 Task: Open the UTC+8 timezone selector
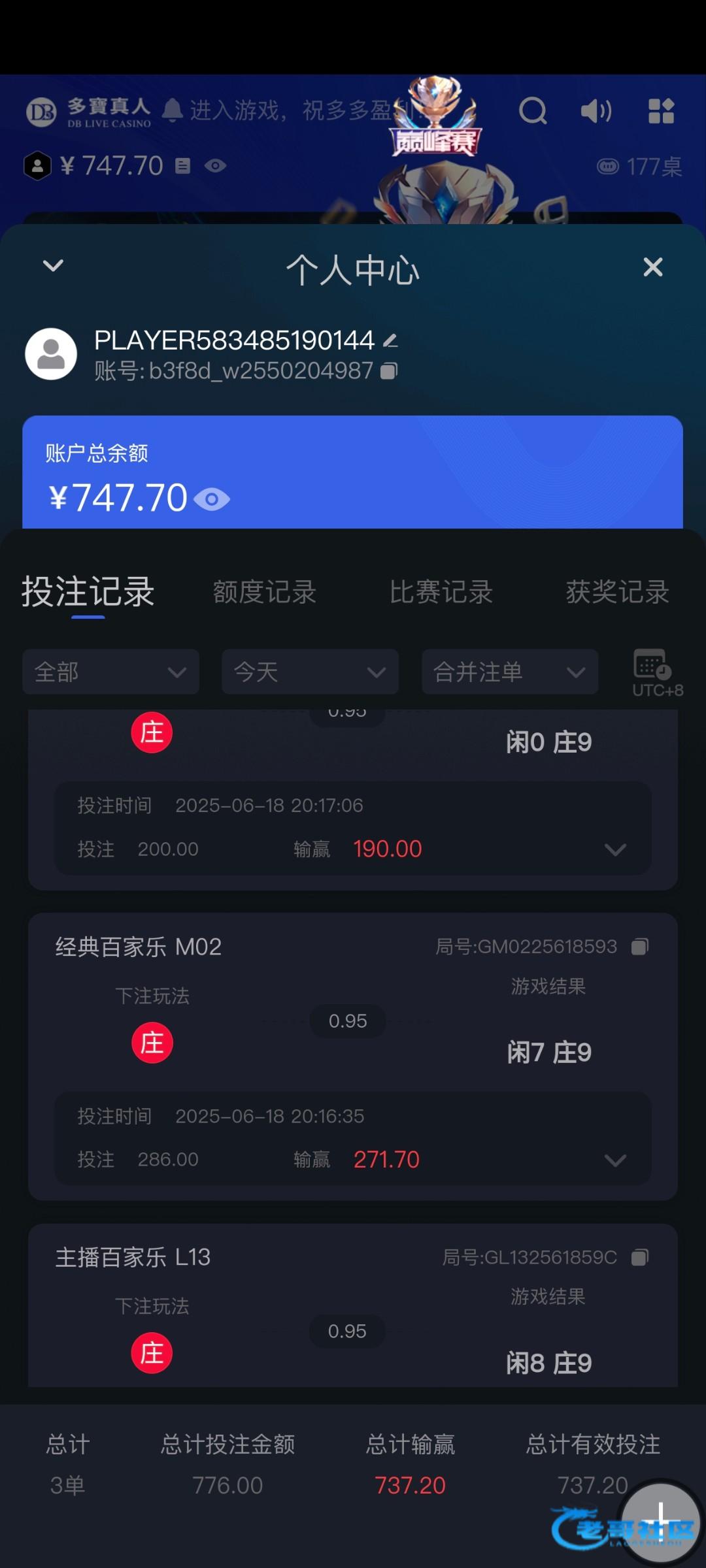(x=656, y=673)
